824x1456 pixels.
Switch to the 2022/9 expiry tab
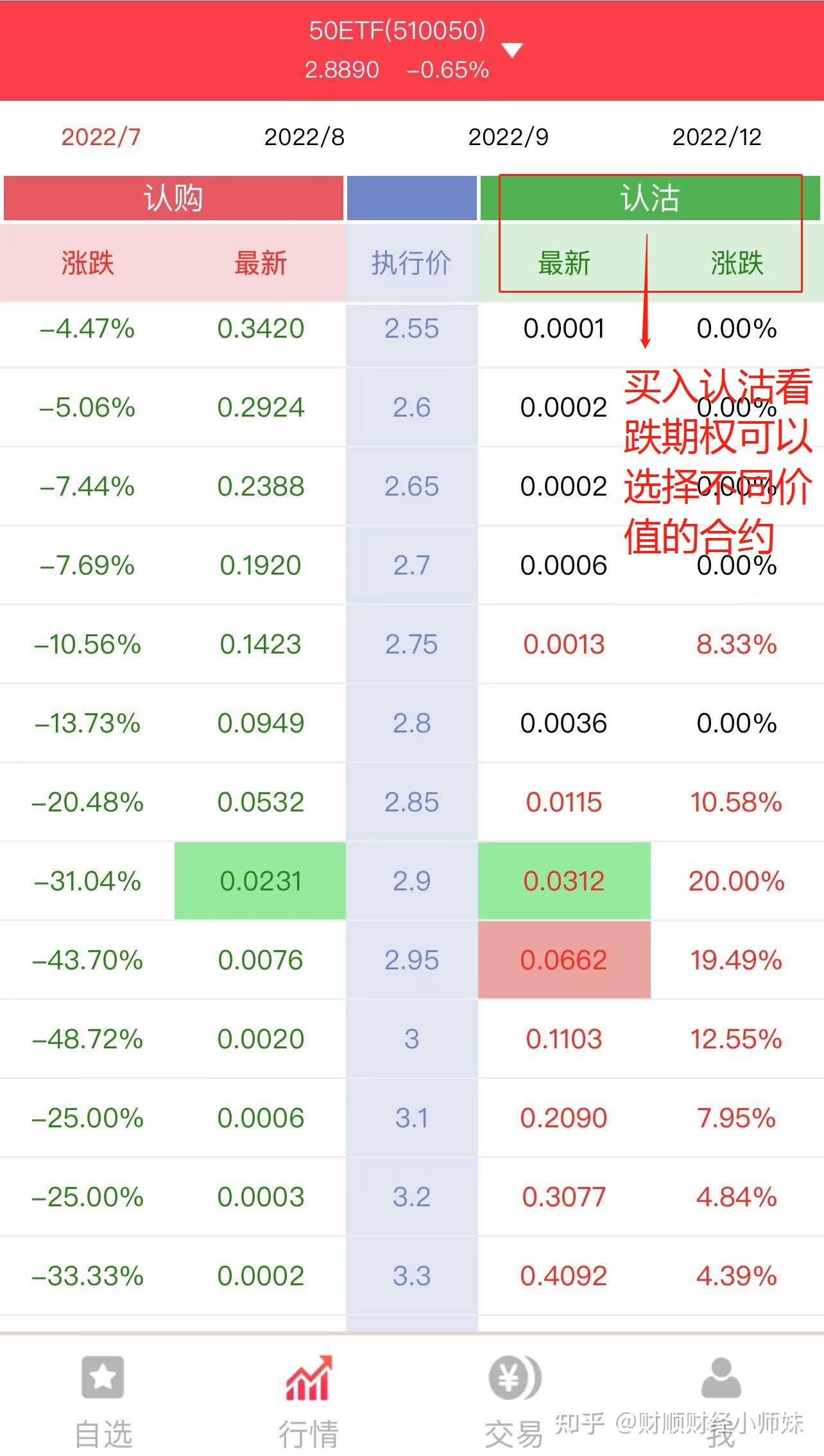click(508, 137)
